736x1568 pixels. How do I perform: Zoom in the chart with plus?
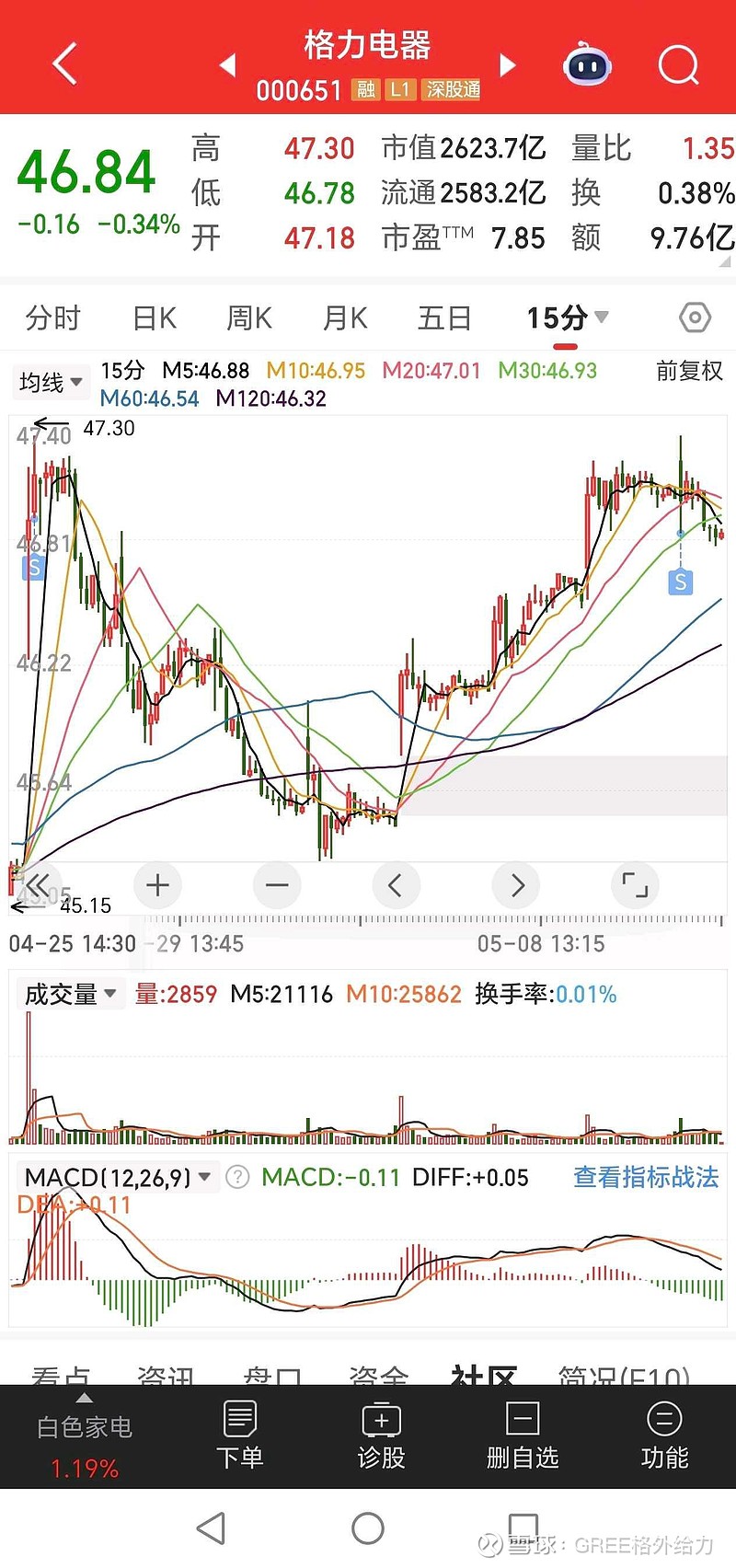pos(157,885)
